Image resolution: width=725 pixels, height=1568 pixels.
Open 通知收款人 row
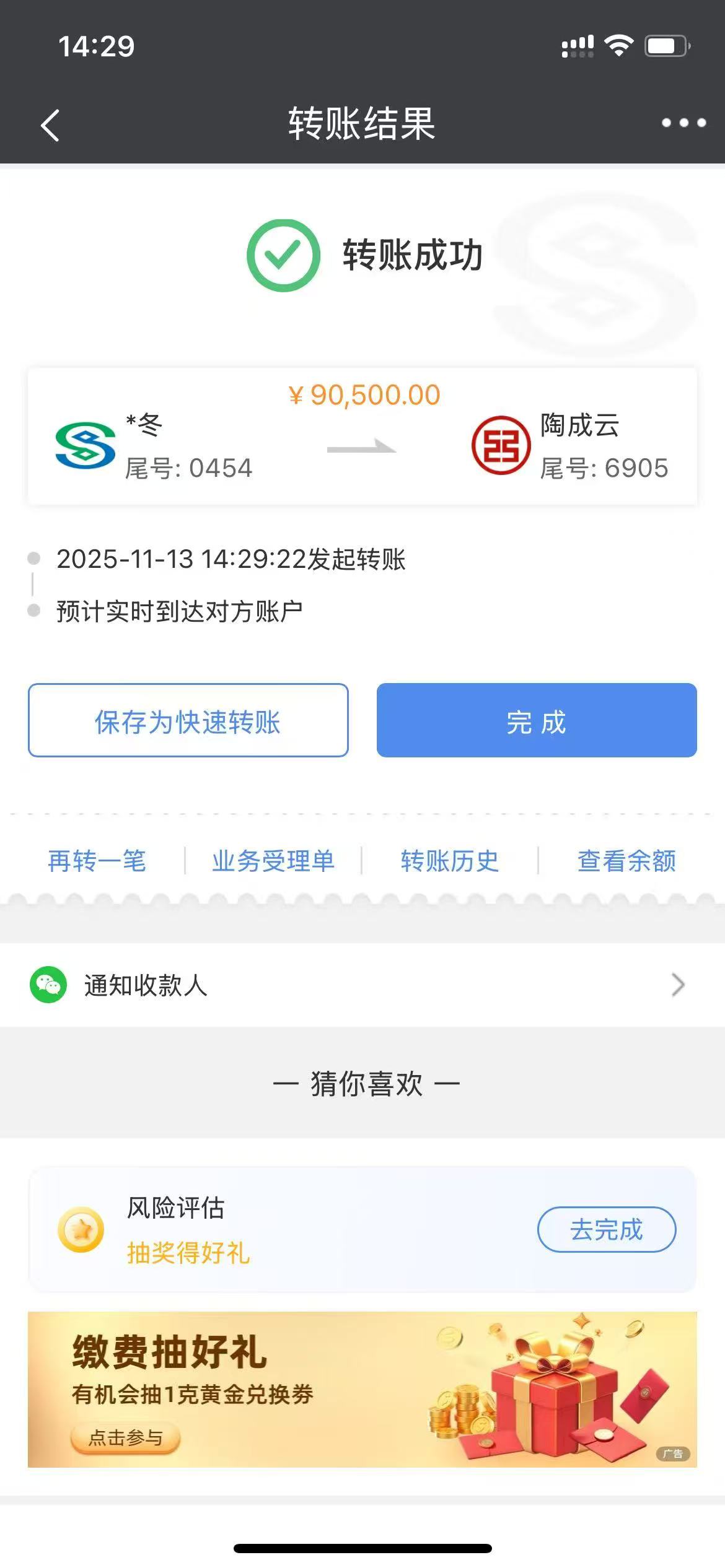pos(362,985)
